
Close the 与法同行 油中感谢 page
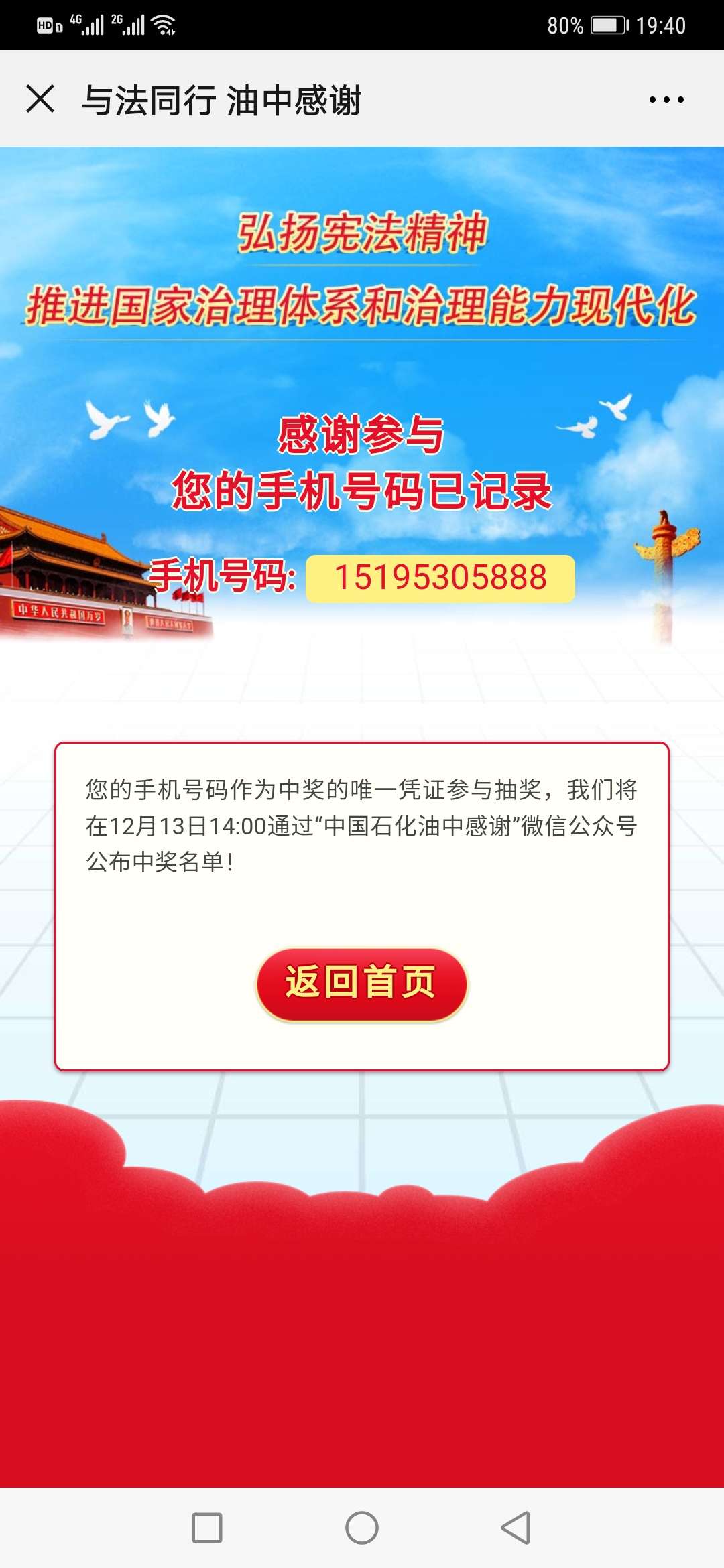click(x=40, y=99)
